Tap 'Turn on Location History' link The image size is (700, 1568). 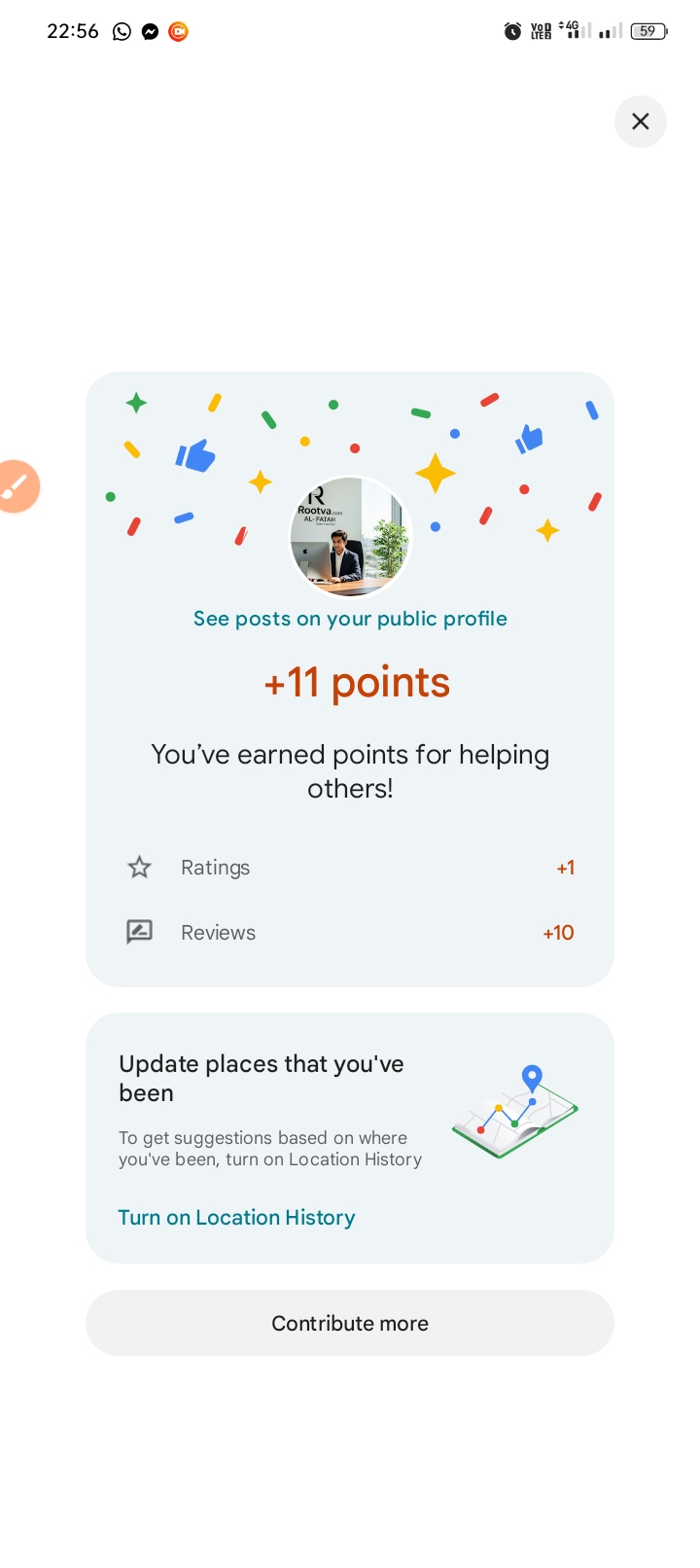pyautogui.click(x=236, y=1218)
